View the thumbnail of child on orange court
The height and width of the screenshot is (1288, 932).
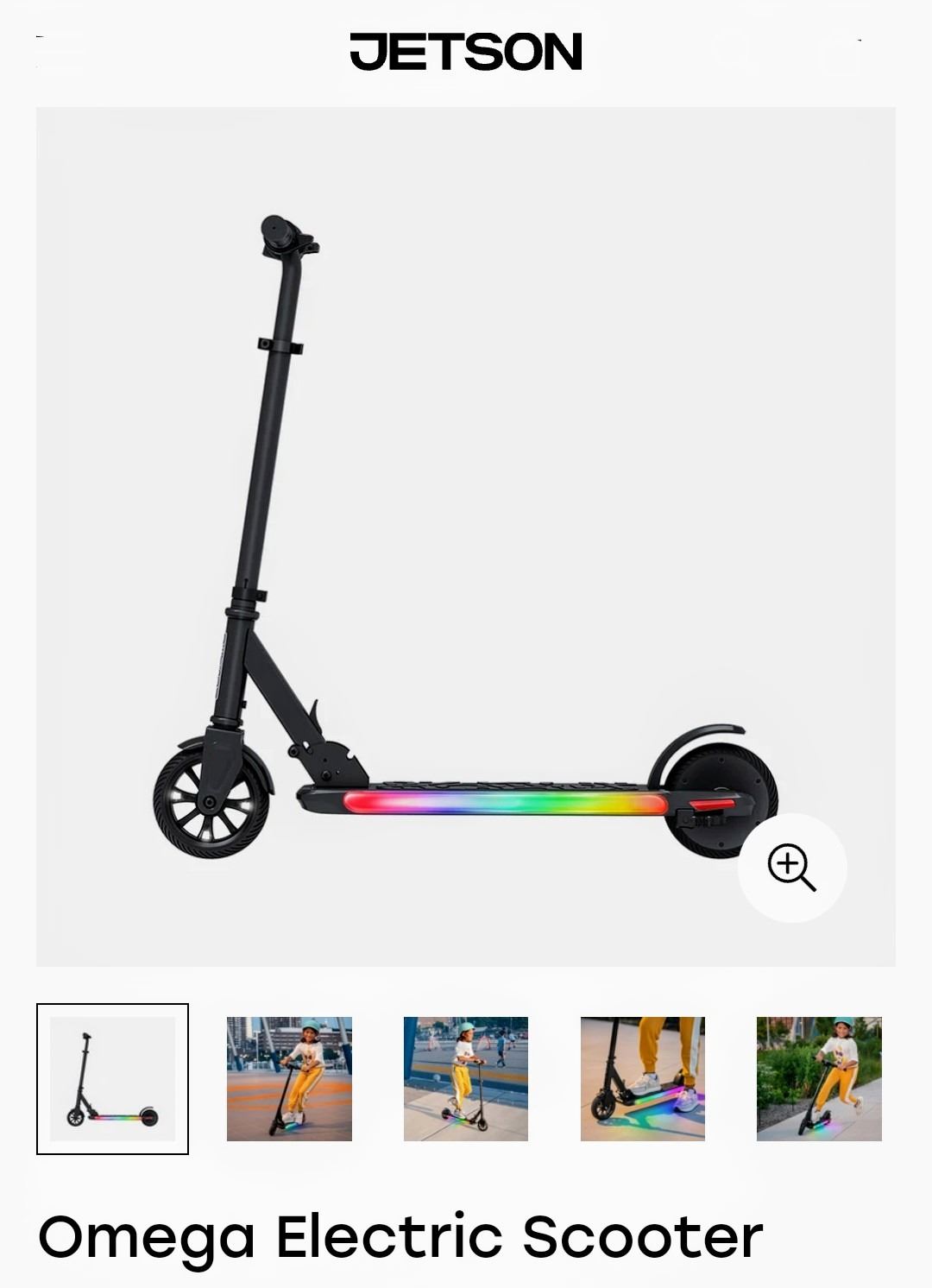tap(289, 1079)
